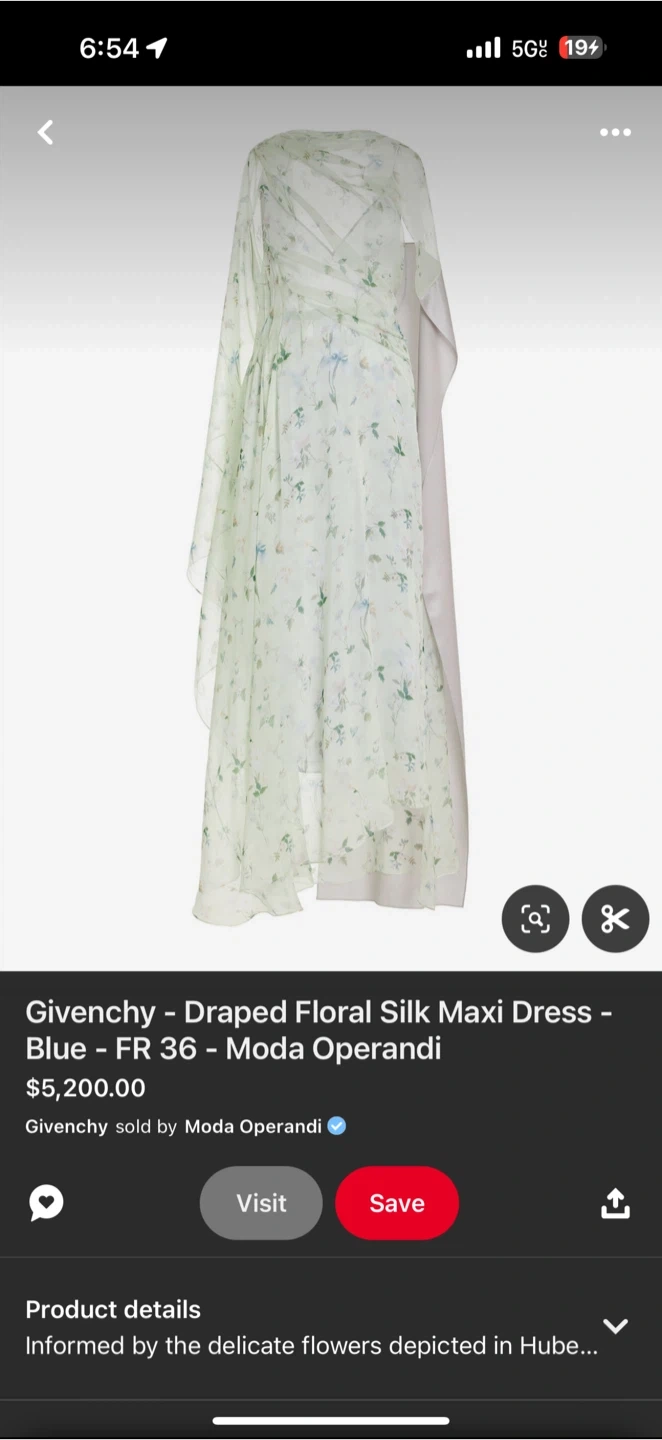The height and width of the screenshot is (1440, 662).
Task: Expand the Product details section
Action: coord(615,1326)
